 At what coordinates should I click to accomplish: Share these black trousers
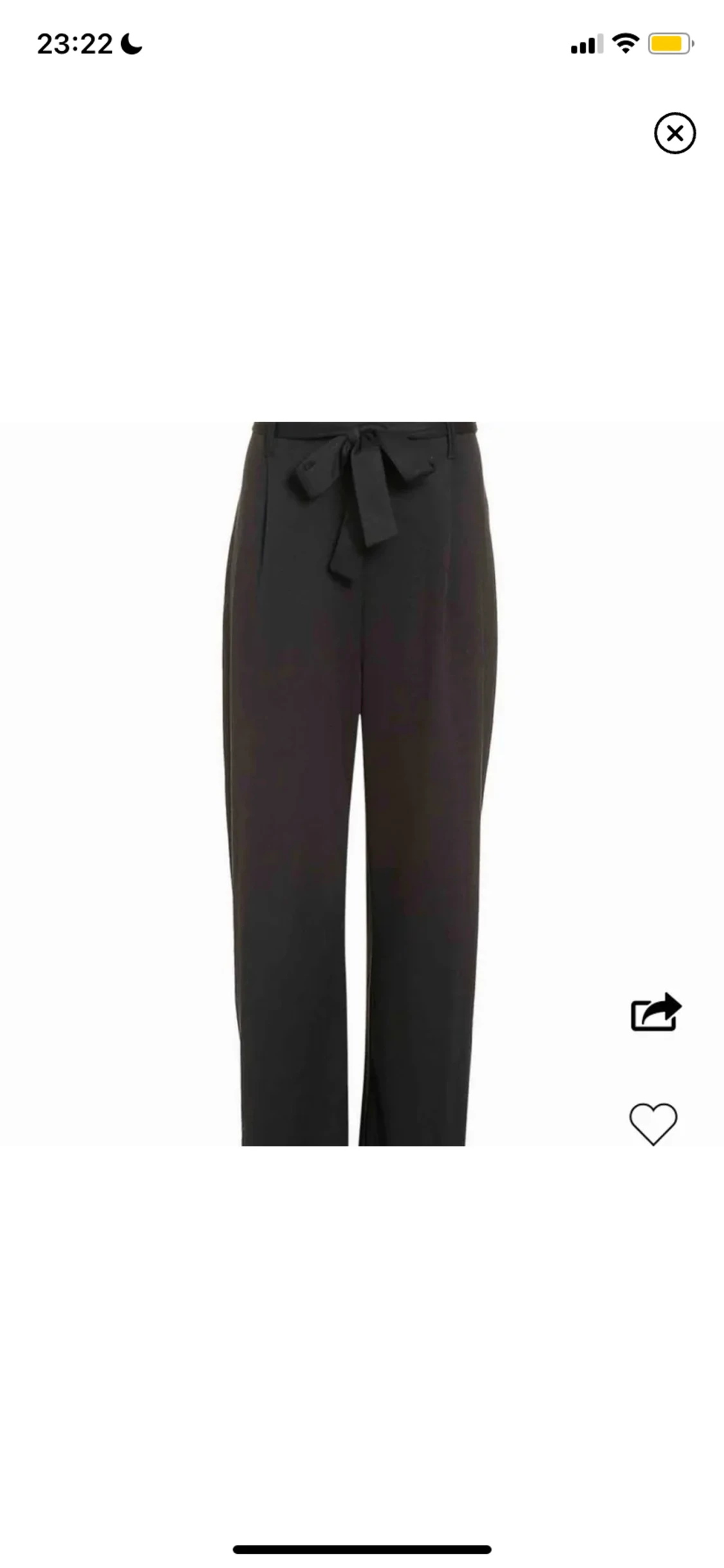click(x=654, y=1012)
